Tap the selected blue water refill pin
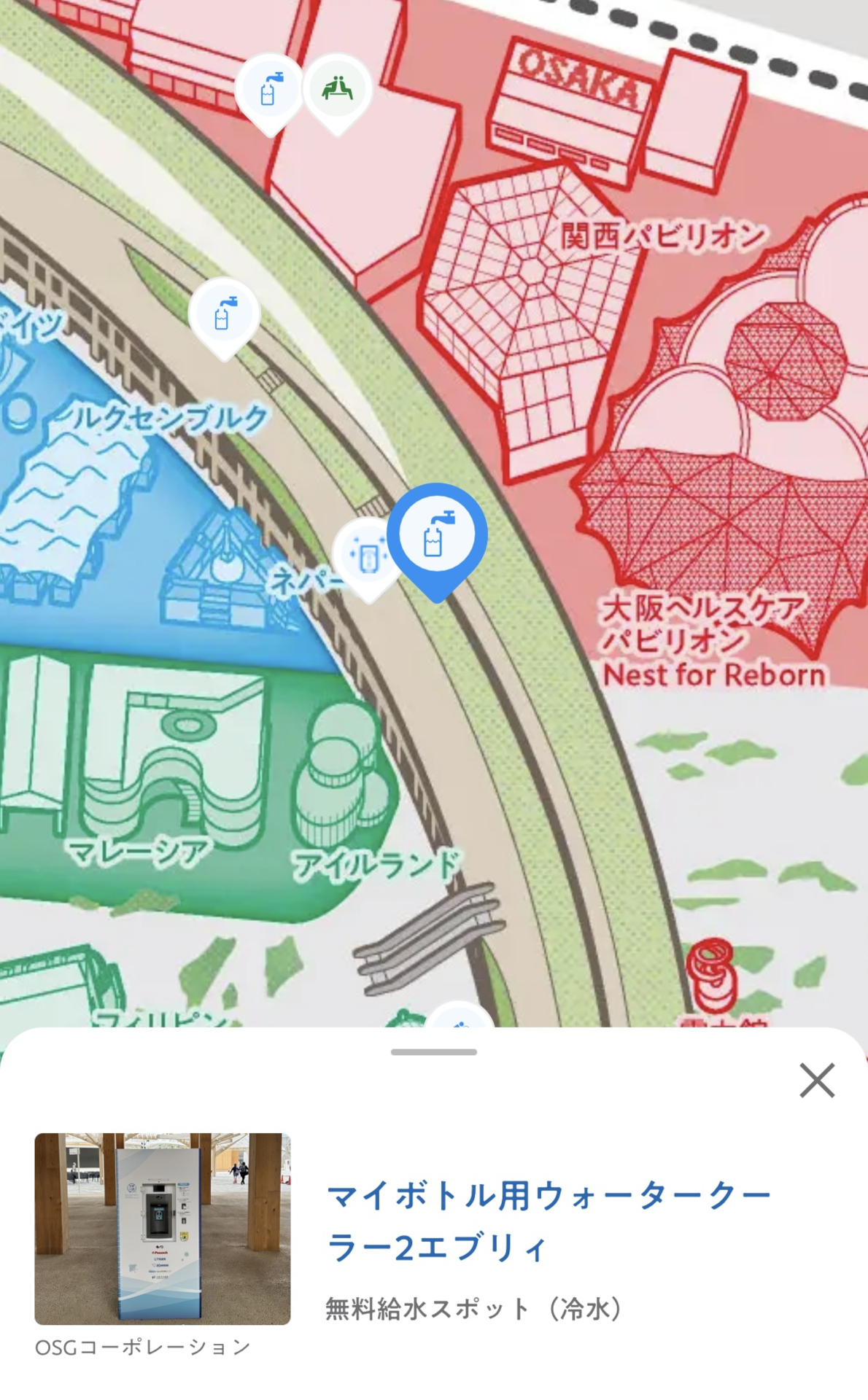 pyautogui.click(x=437, y=534)
